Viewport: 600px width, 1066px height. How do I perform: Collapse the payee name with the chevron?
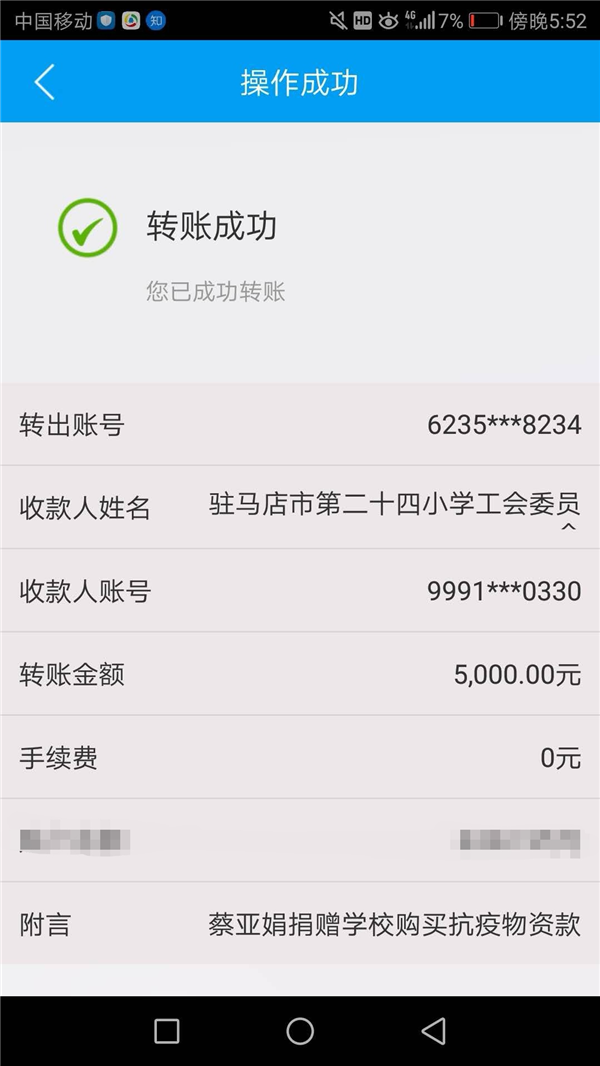(x=568, y=527)
